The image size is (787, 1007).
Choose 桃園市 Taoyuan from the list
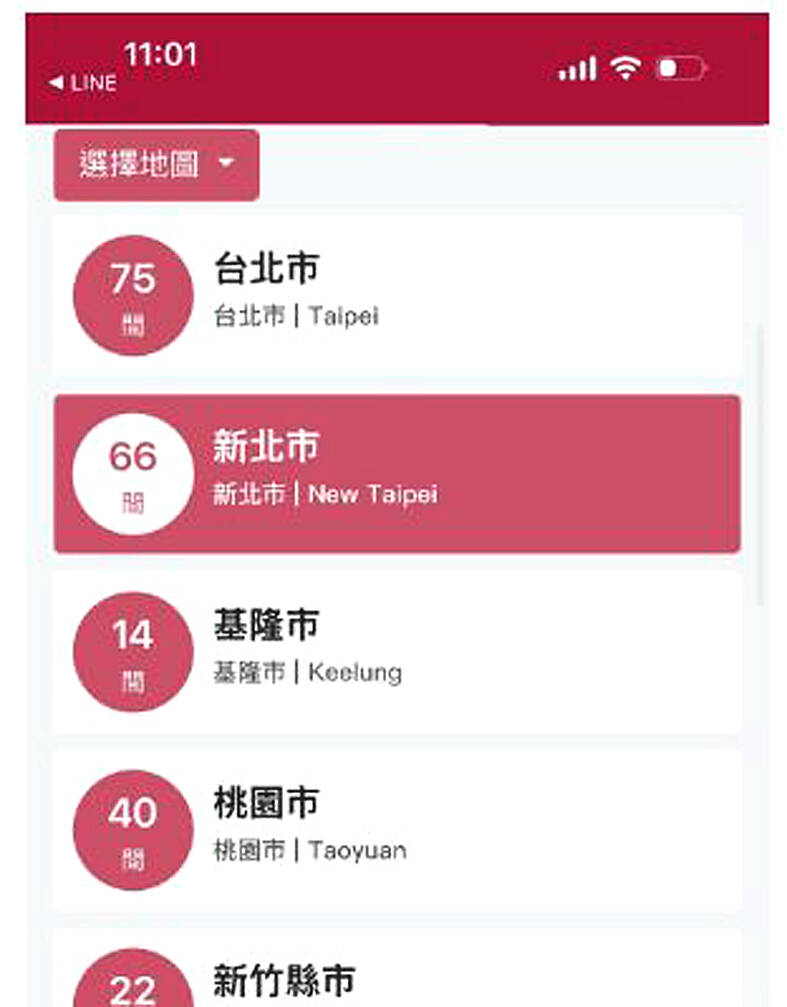396,829
